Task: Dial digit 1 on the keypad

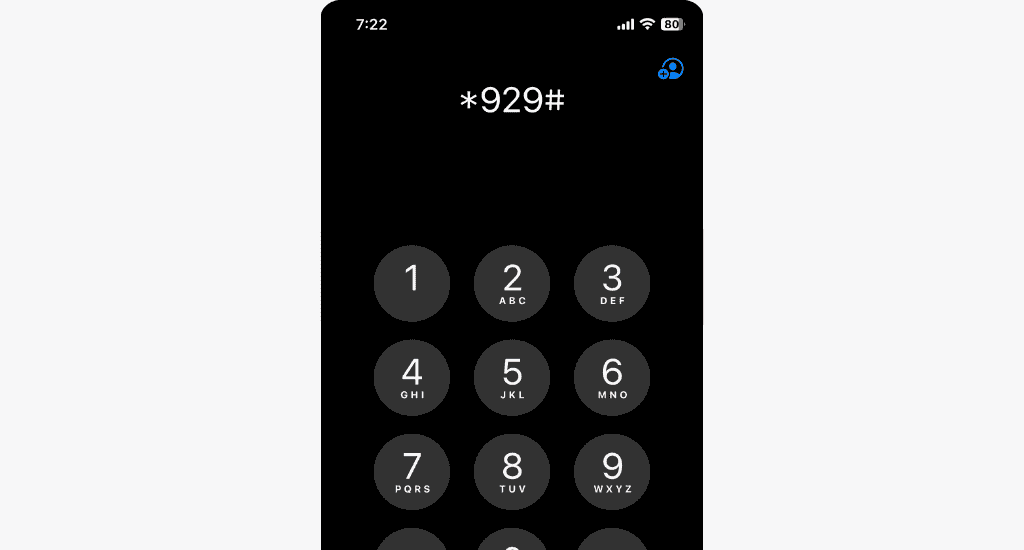Action: coord(412,283)
